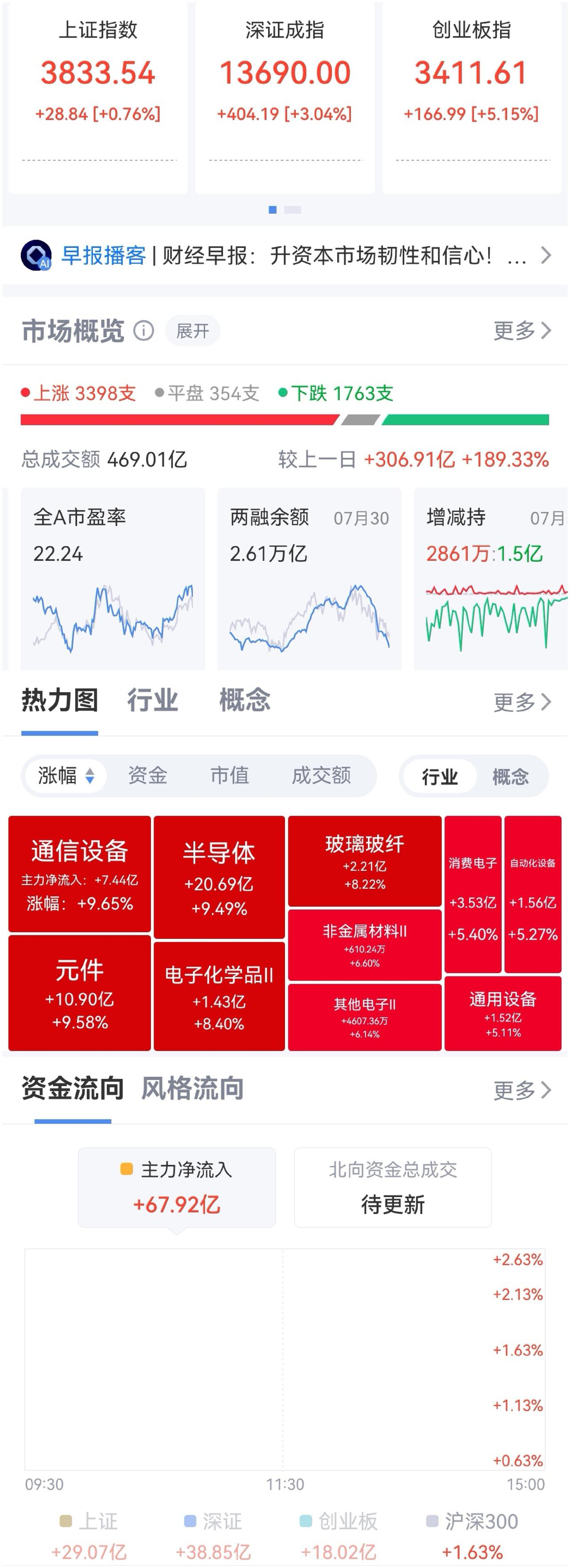Open the 两融余额 chart card
The width and height of the screenshot is (570, 1568).
(309, 578)
